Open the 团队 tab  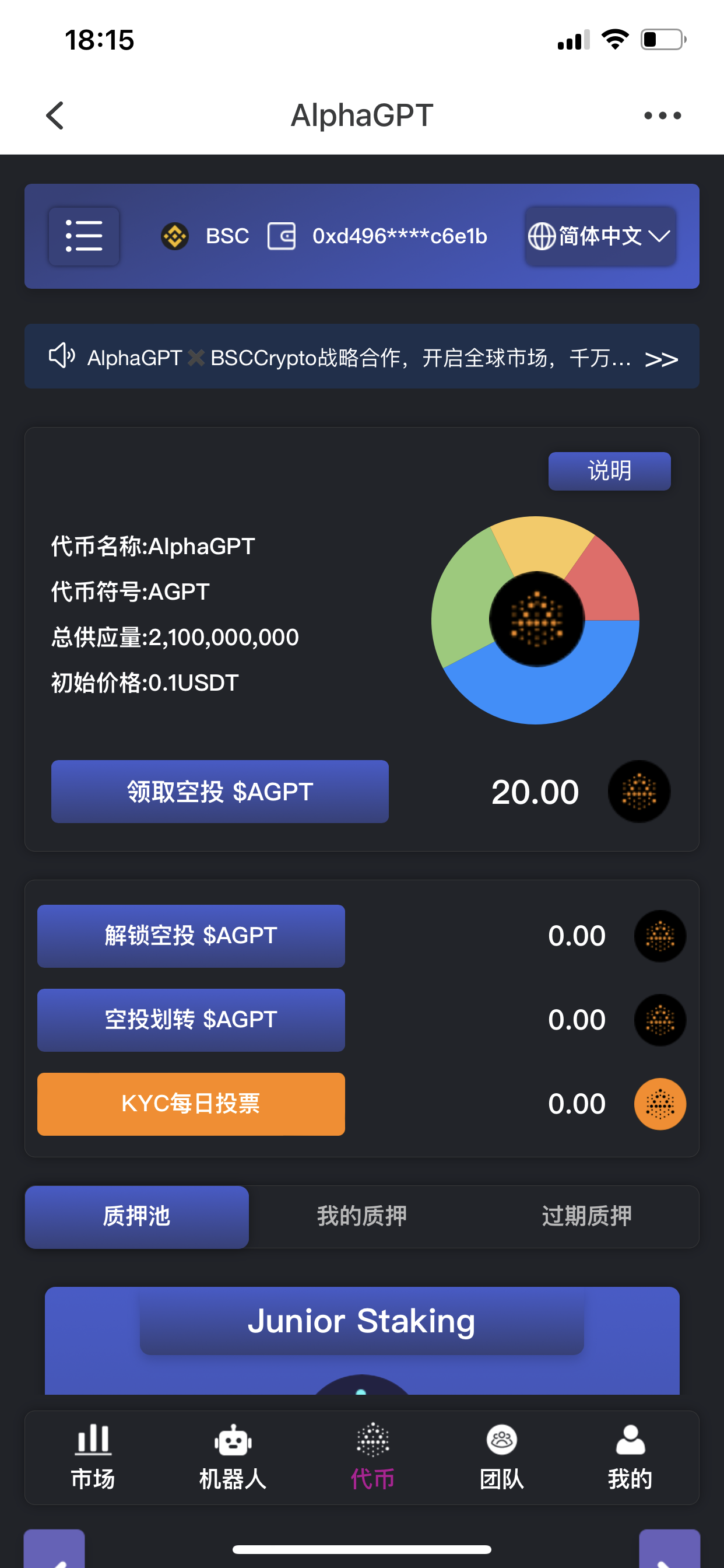(x=501, y=1457)
